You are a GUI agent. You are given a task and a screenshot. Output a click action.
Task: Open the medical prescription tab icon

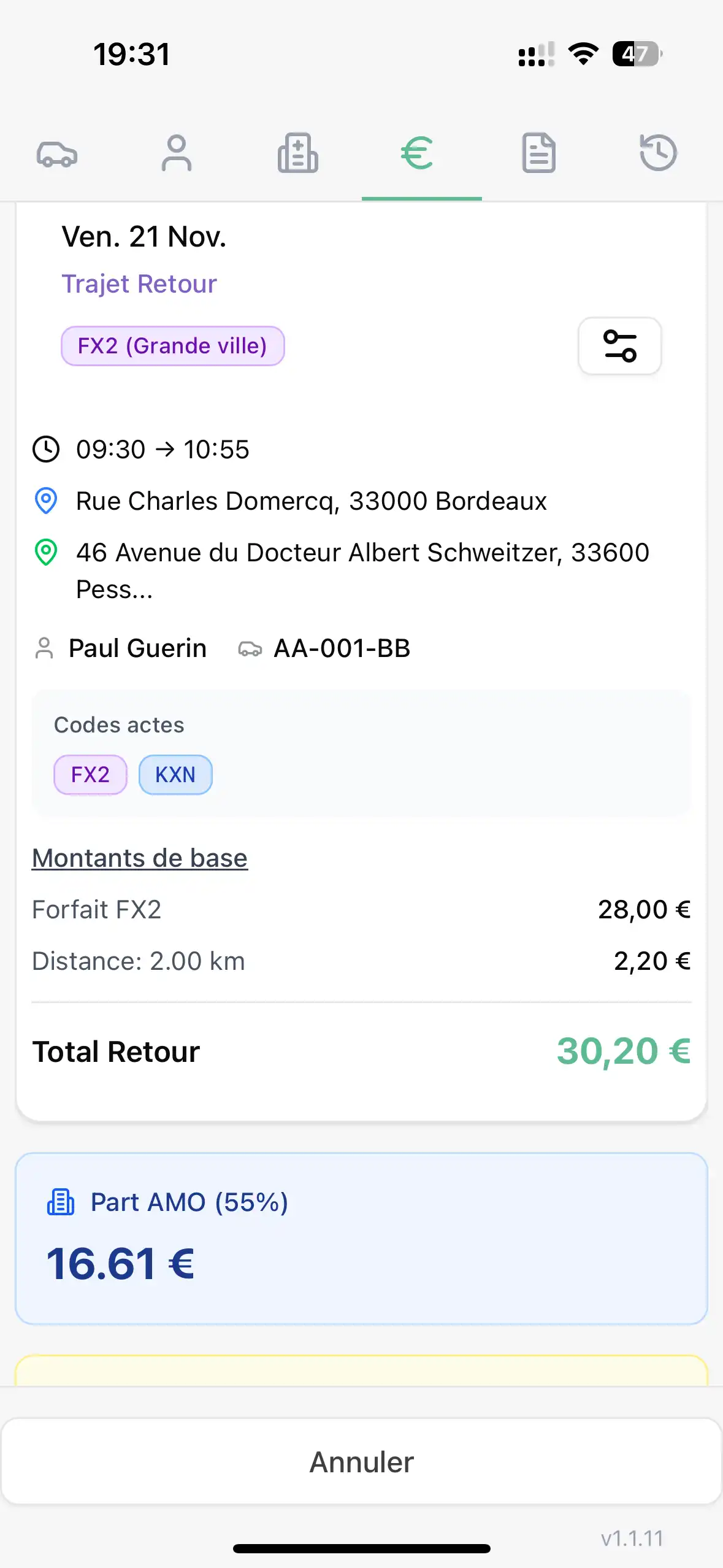297,154
